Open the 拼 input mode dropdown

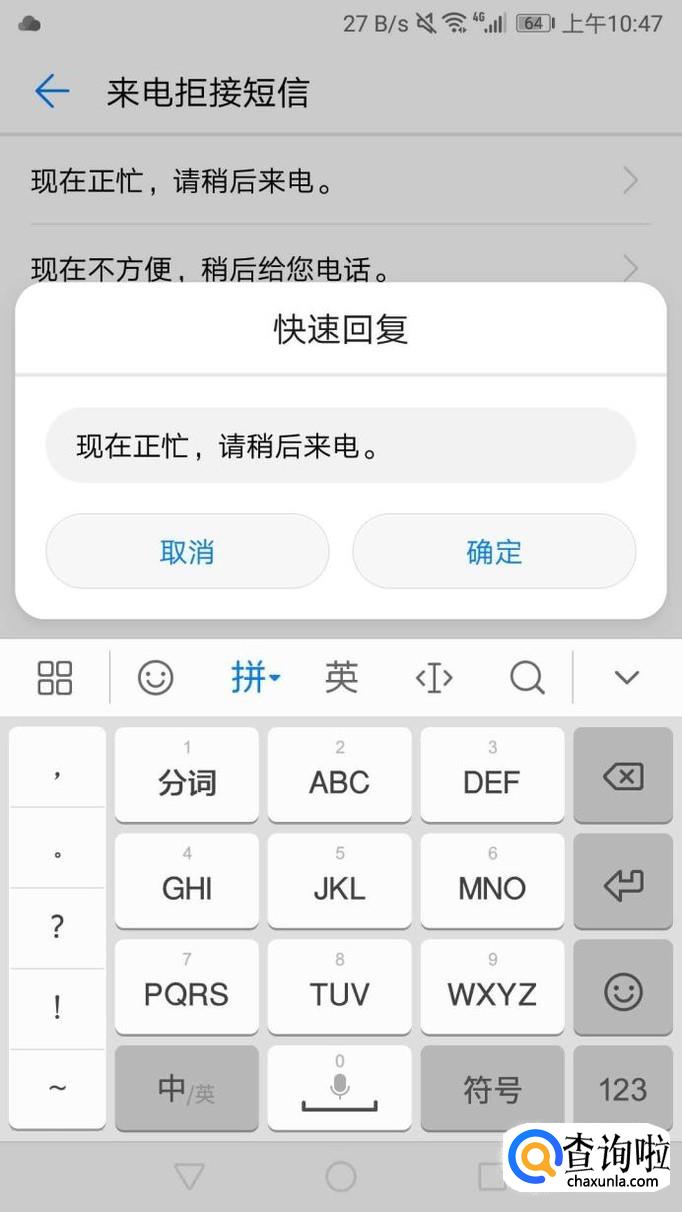pyautogui.click(x=255, y=677)
